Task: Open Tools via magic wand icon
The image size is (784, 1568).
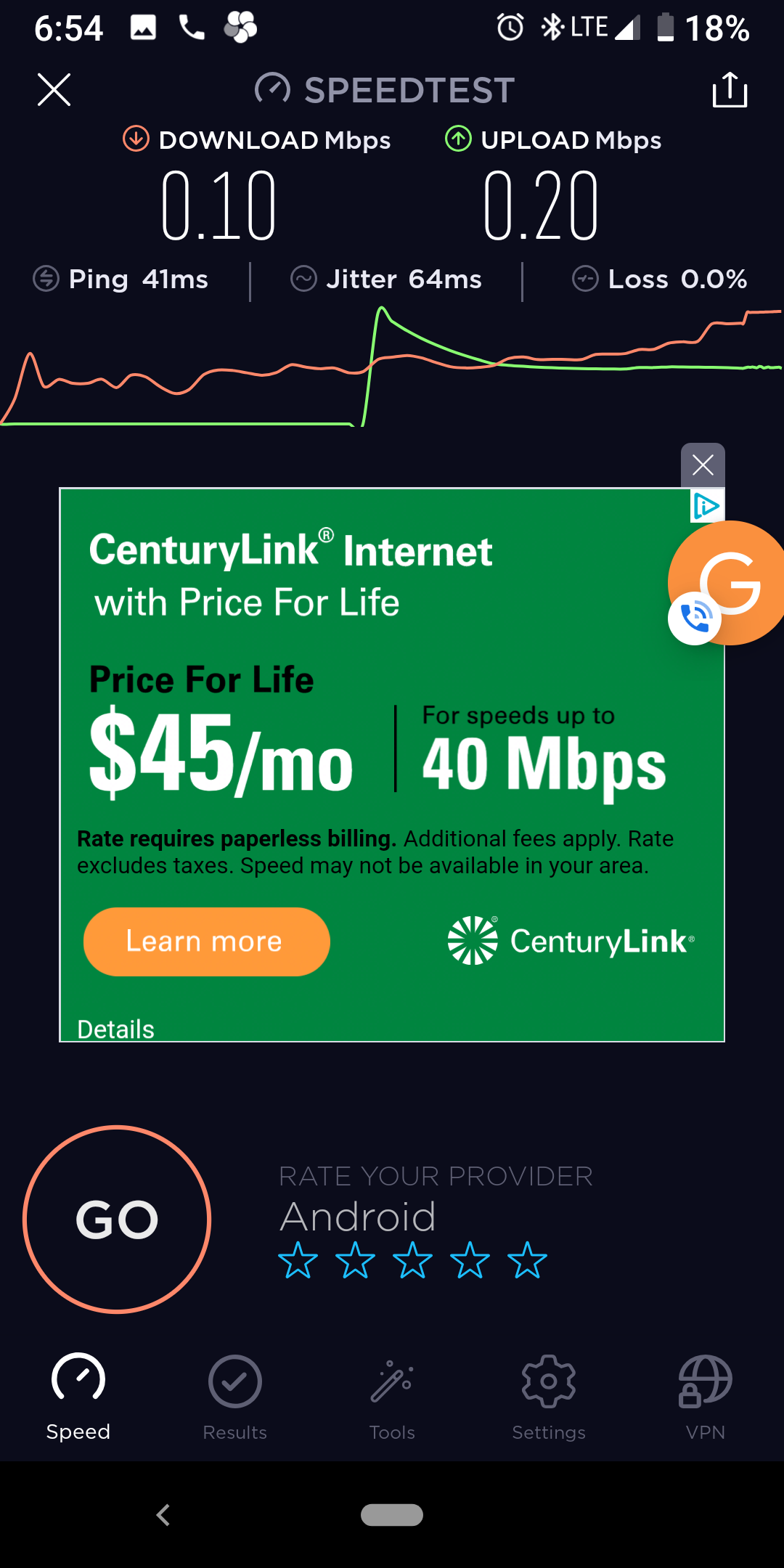Action: (x=392, y=1381)
